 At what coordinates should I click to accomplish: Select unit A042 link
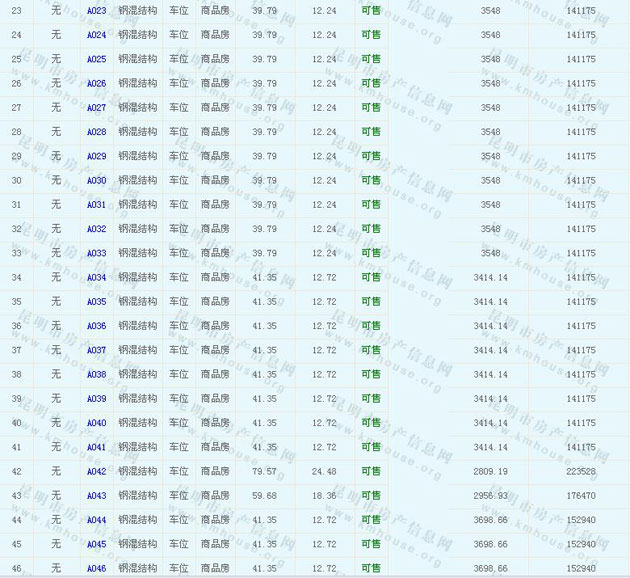click(96, 472)
